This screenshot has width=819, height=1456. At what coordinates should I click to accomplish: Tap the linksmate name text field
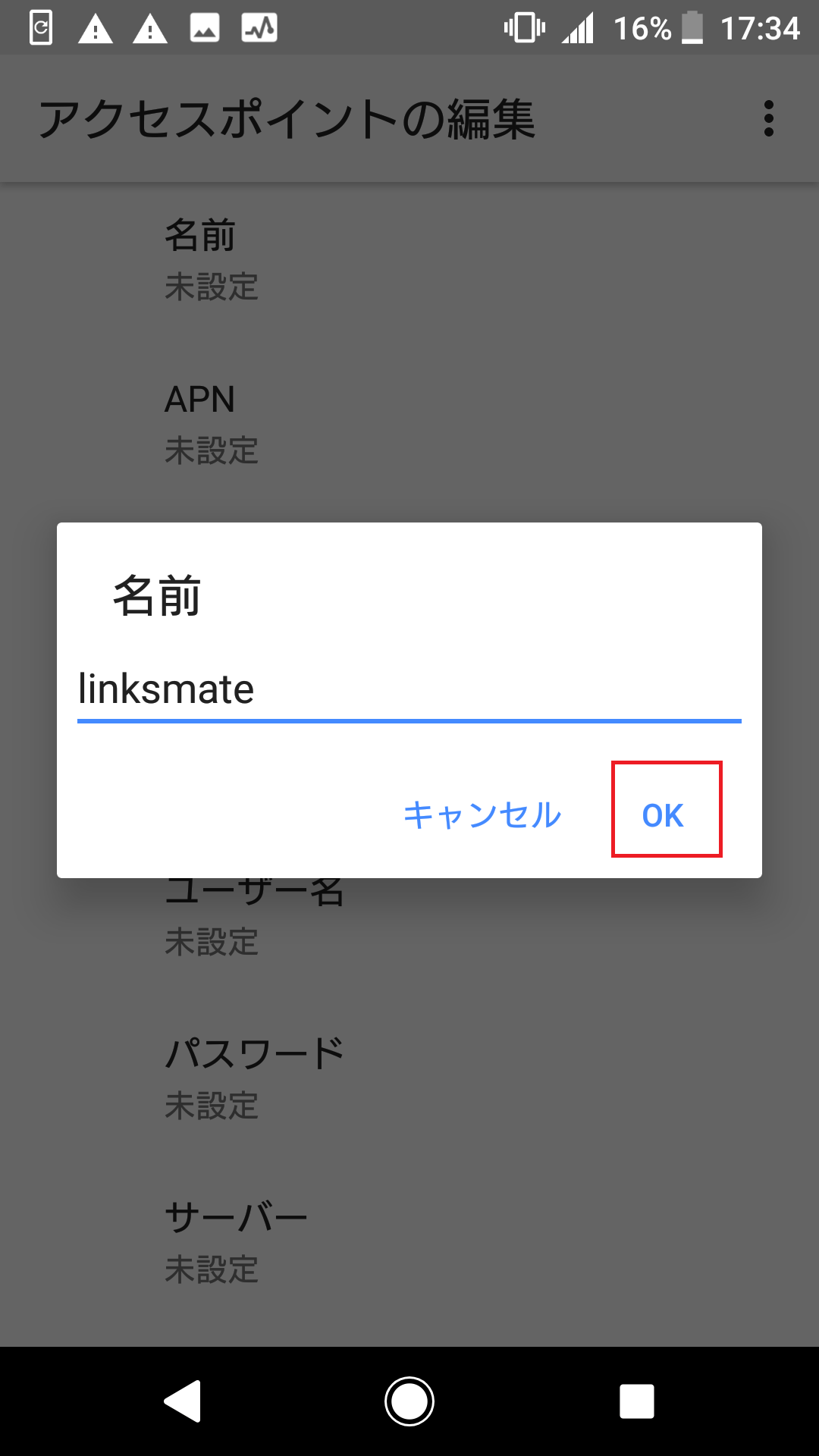pyautogui.click(x=409, y=689)
